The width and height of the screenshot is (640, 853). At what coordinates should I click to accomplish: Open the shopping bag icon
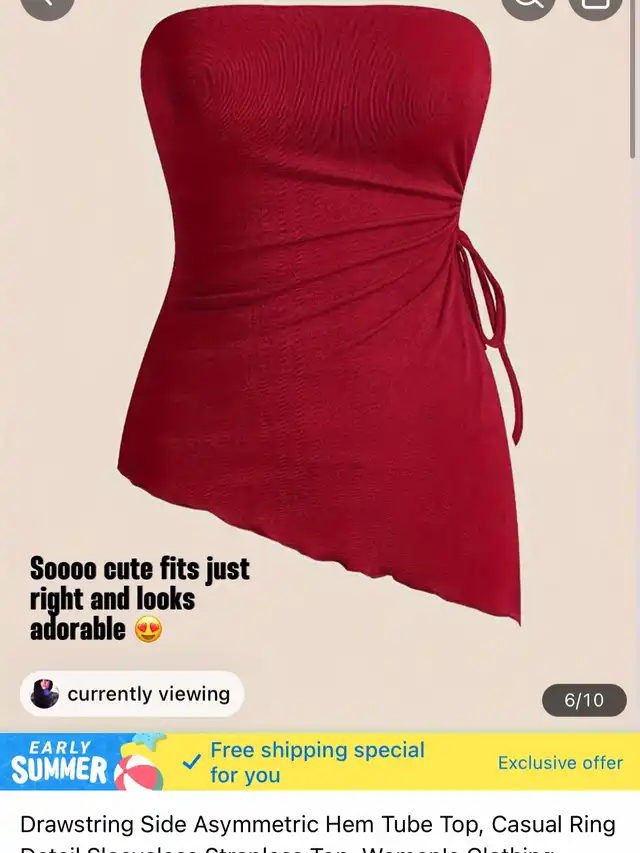(595, 5)
